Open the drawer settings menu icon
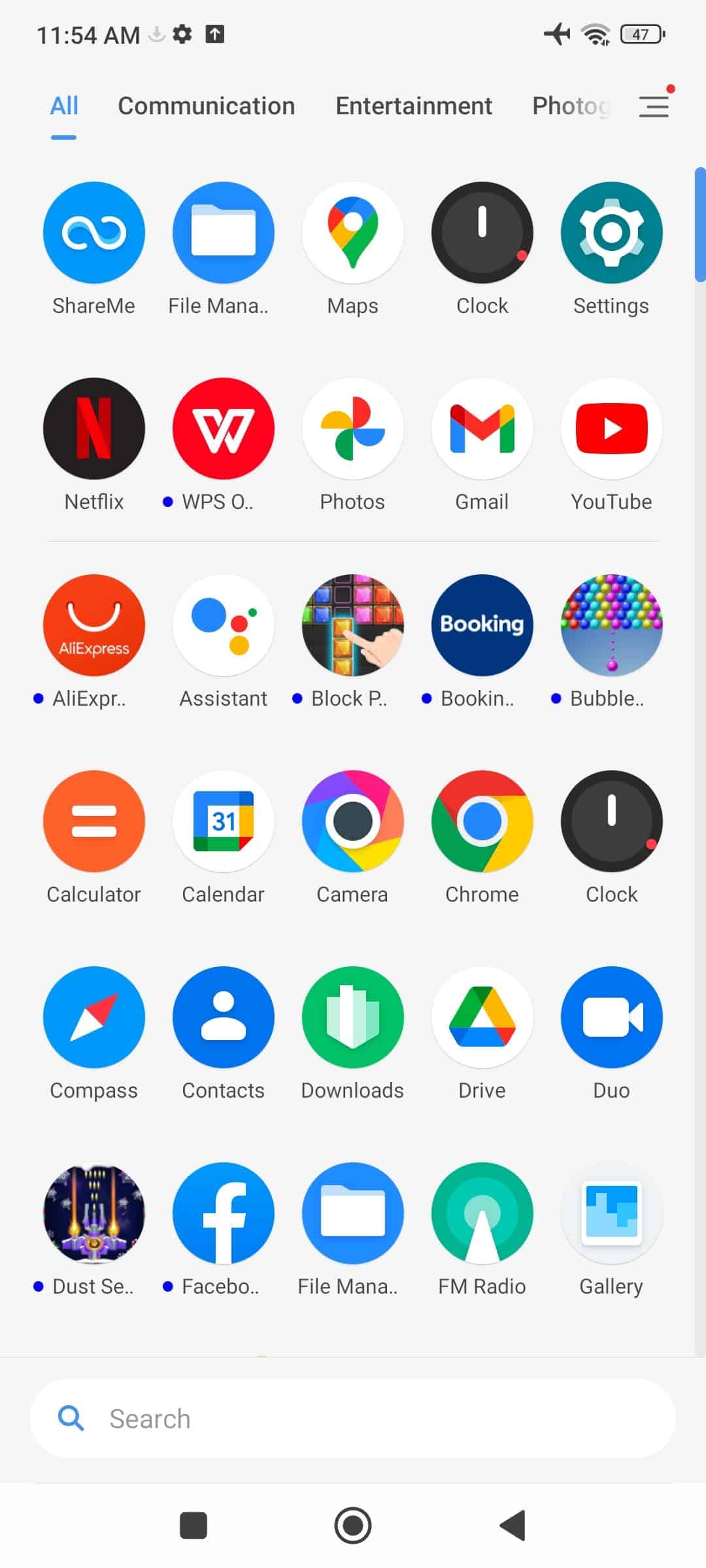 tap(654, 106)
